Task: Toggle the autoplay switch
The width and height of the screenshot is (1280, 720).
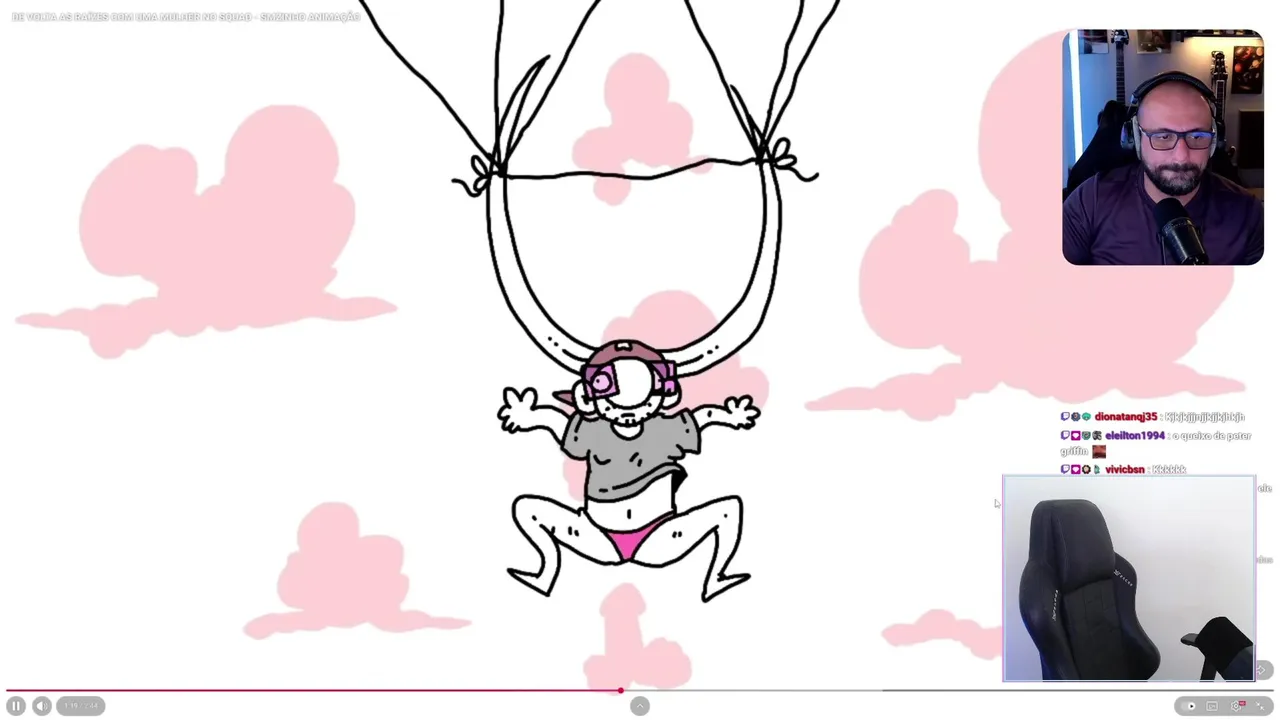Action: 1189,706
